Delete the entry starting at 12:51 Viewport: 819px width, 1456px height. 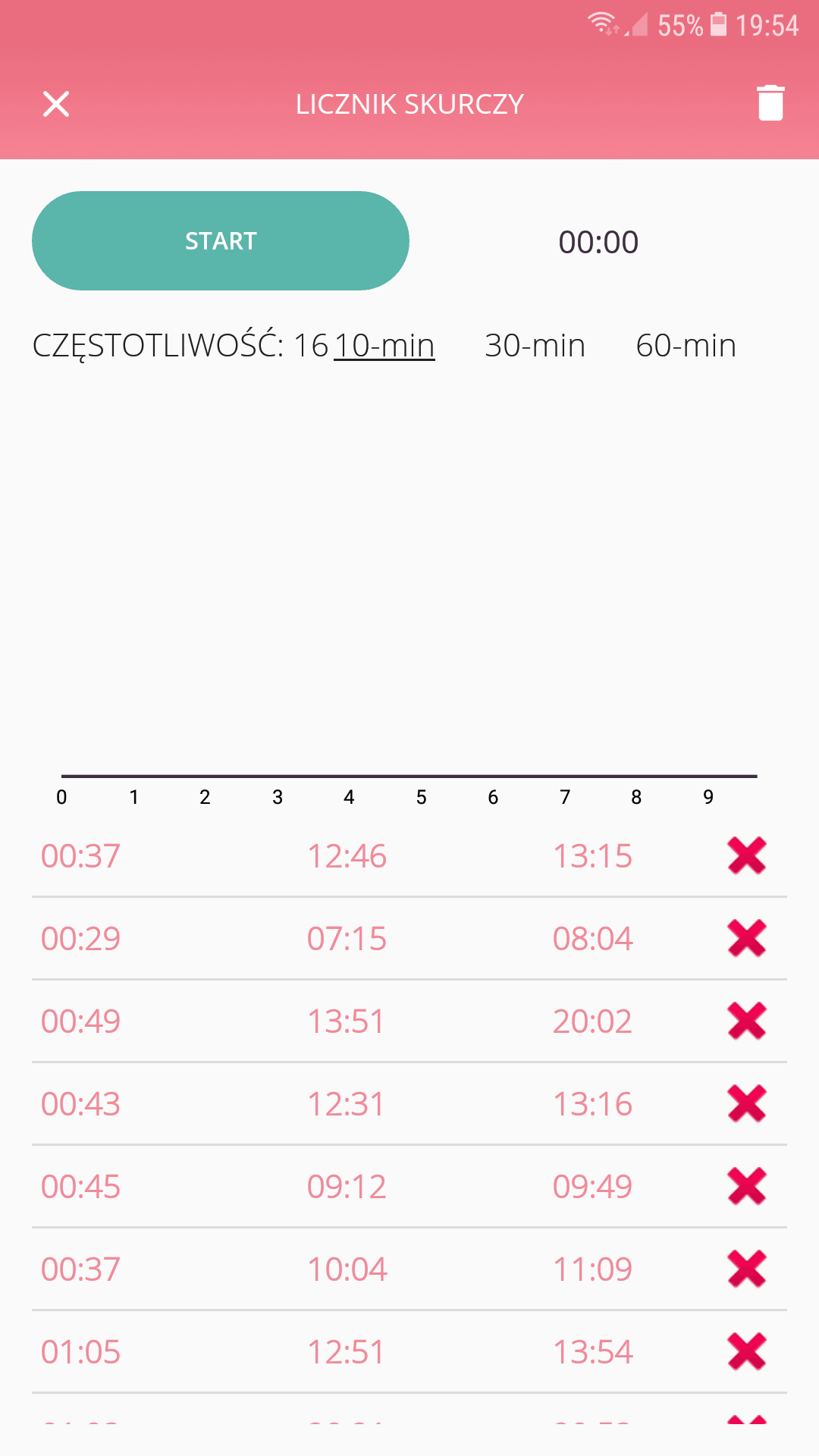point(747,1352)
